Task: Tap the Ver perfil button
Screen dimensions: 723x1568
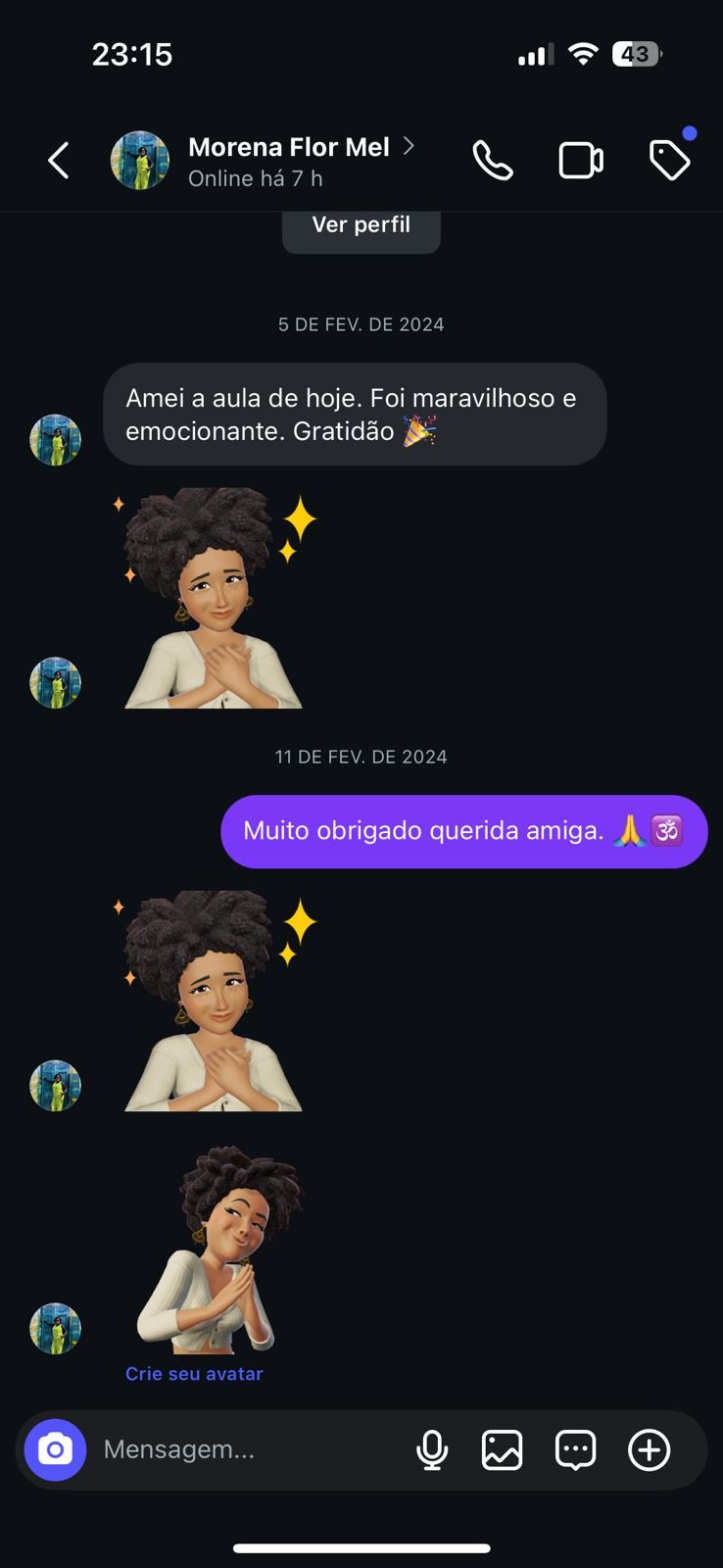Action: [x=361, y=226]
